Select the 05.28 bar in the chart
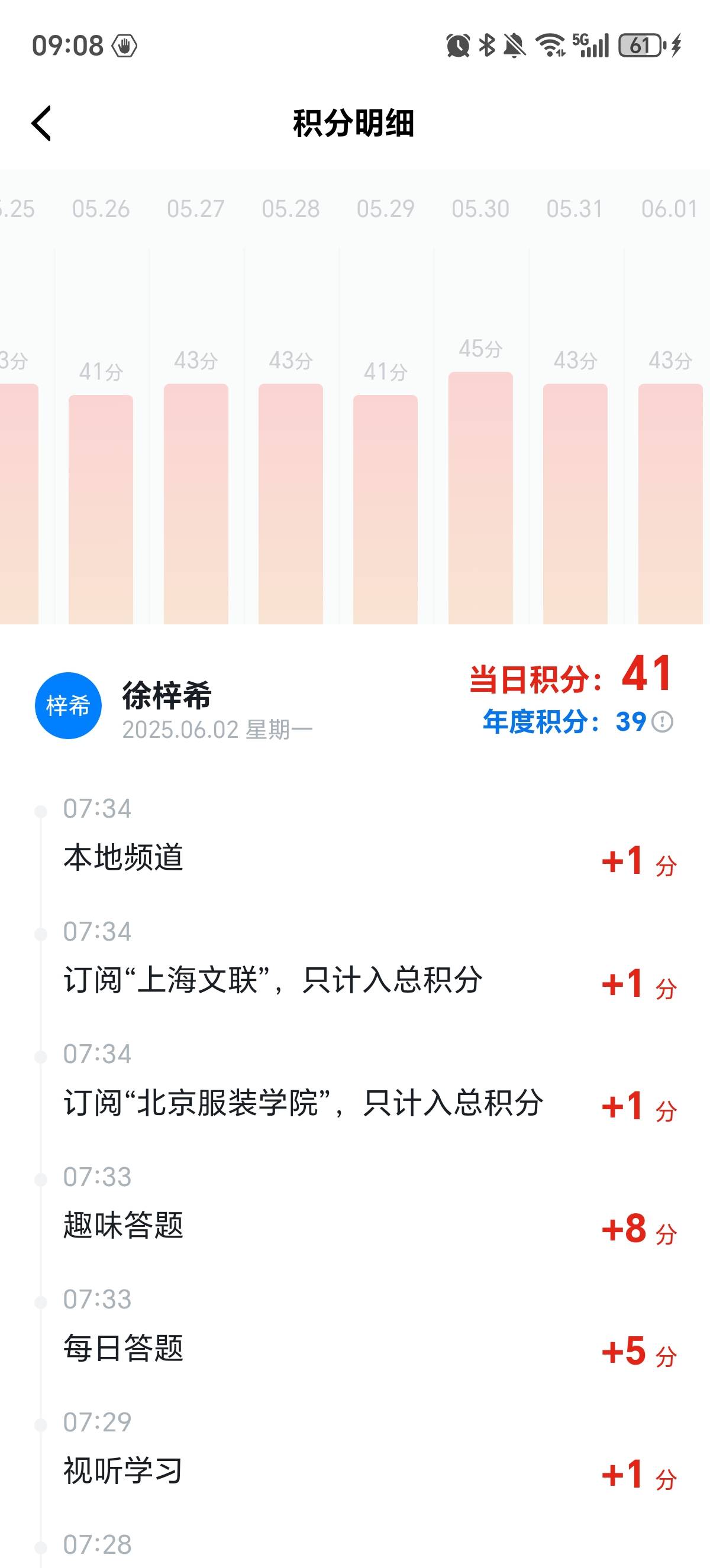The width and height of the screenshot is (710, 1568). 291,503
